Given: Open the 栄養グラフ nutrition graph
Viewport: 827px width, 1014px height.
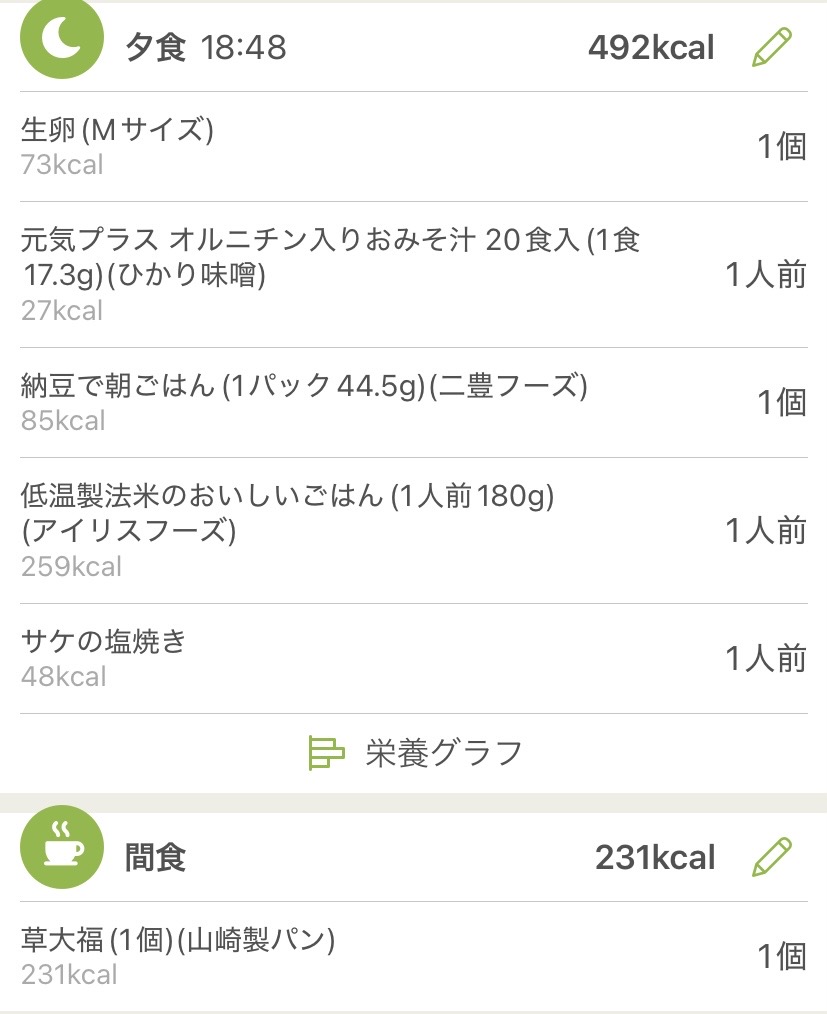Looking at the screenshot, I should 414,753.
